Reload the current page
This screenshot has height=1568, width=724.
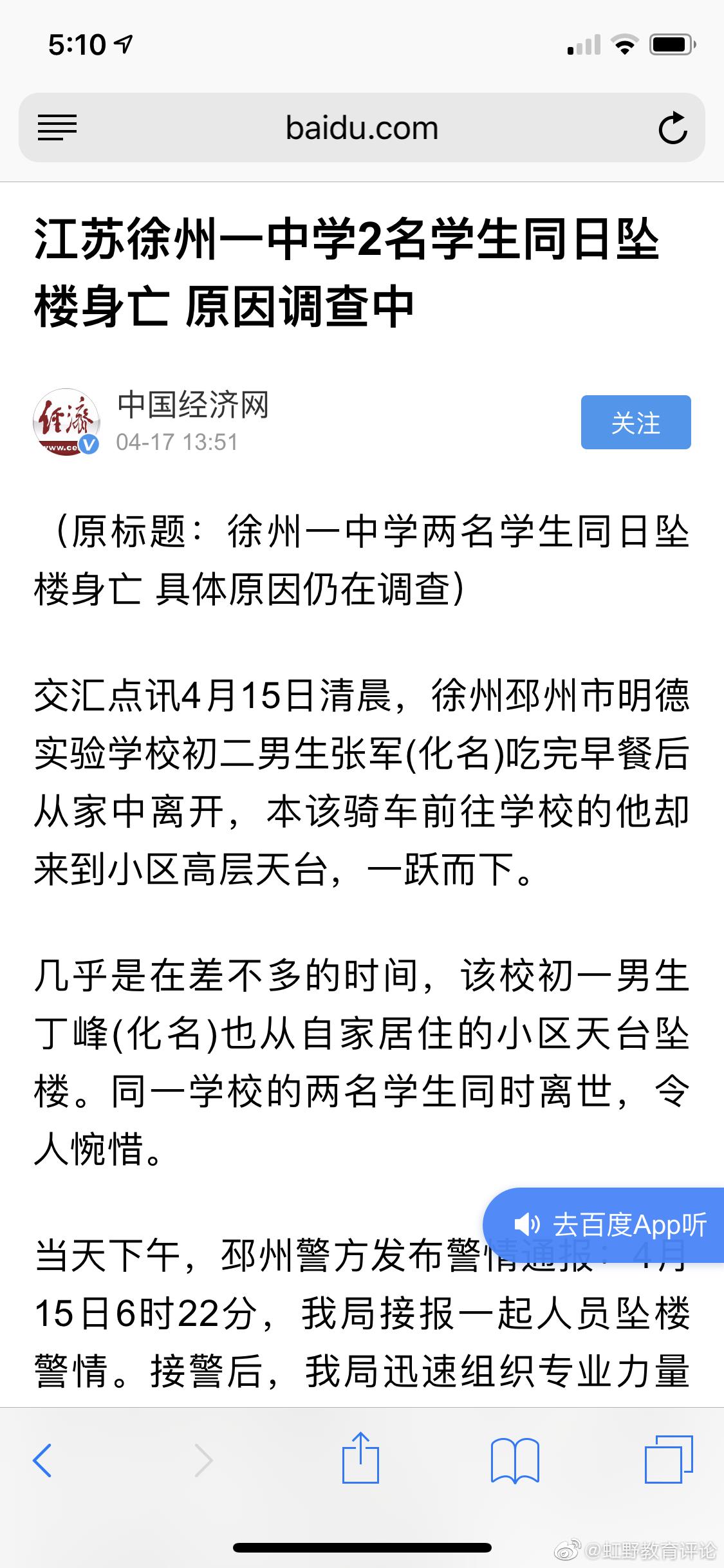point(673,127)
